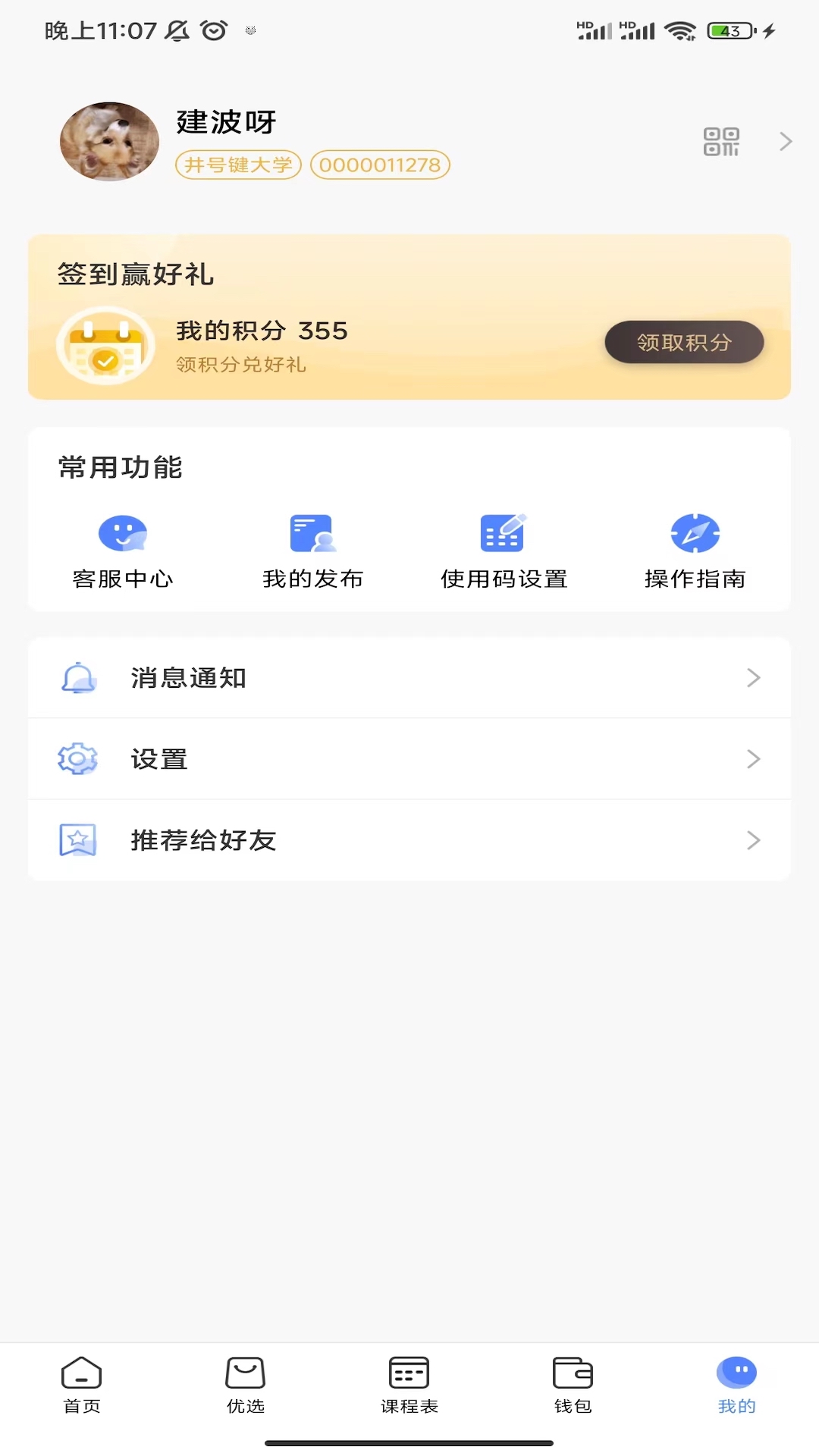This screenshot has width=819, height=1456.
Task: Switch to the 课程表 timetable tab
Action: point(409,1385)
